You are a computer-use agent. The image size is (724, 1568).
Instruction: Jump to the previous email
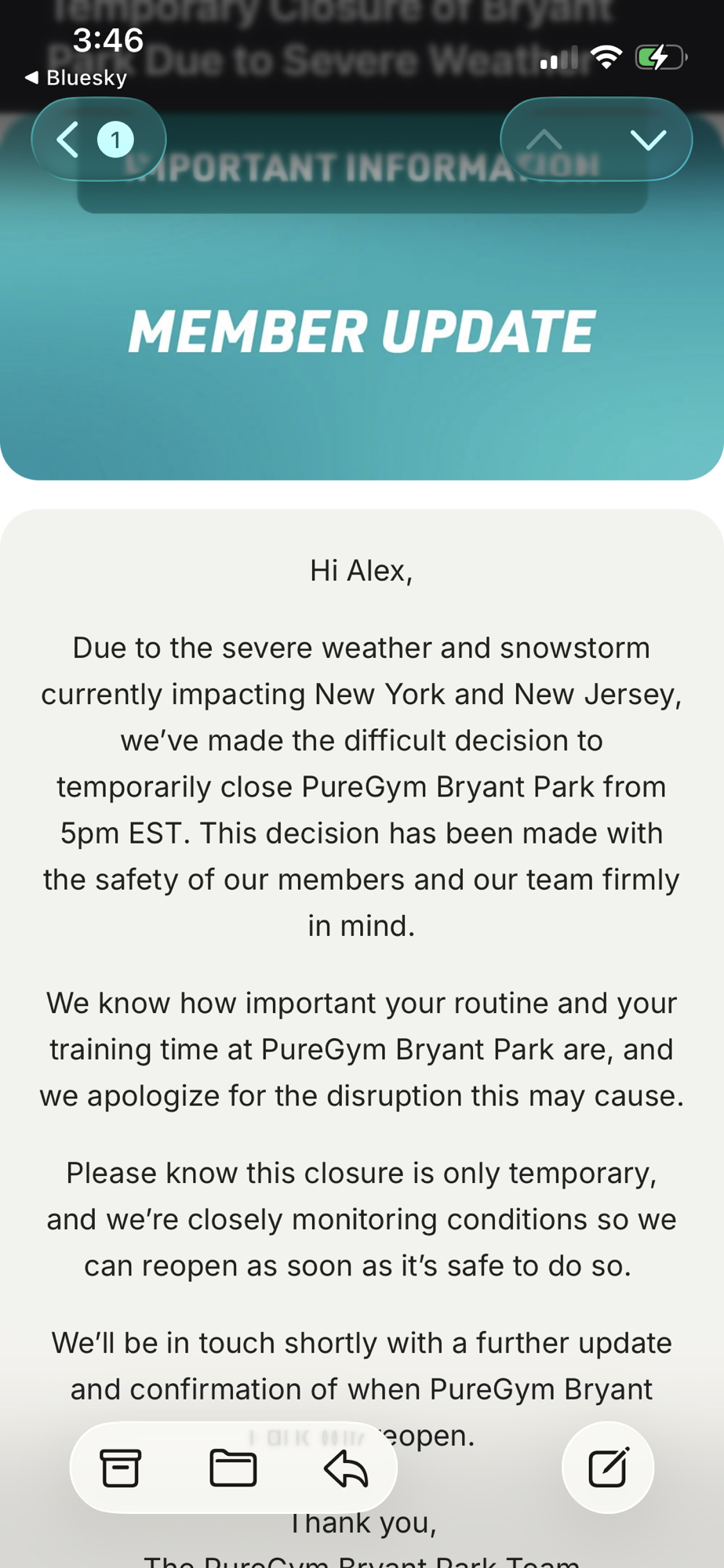[544, 140]
